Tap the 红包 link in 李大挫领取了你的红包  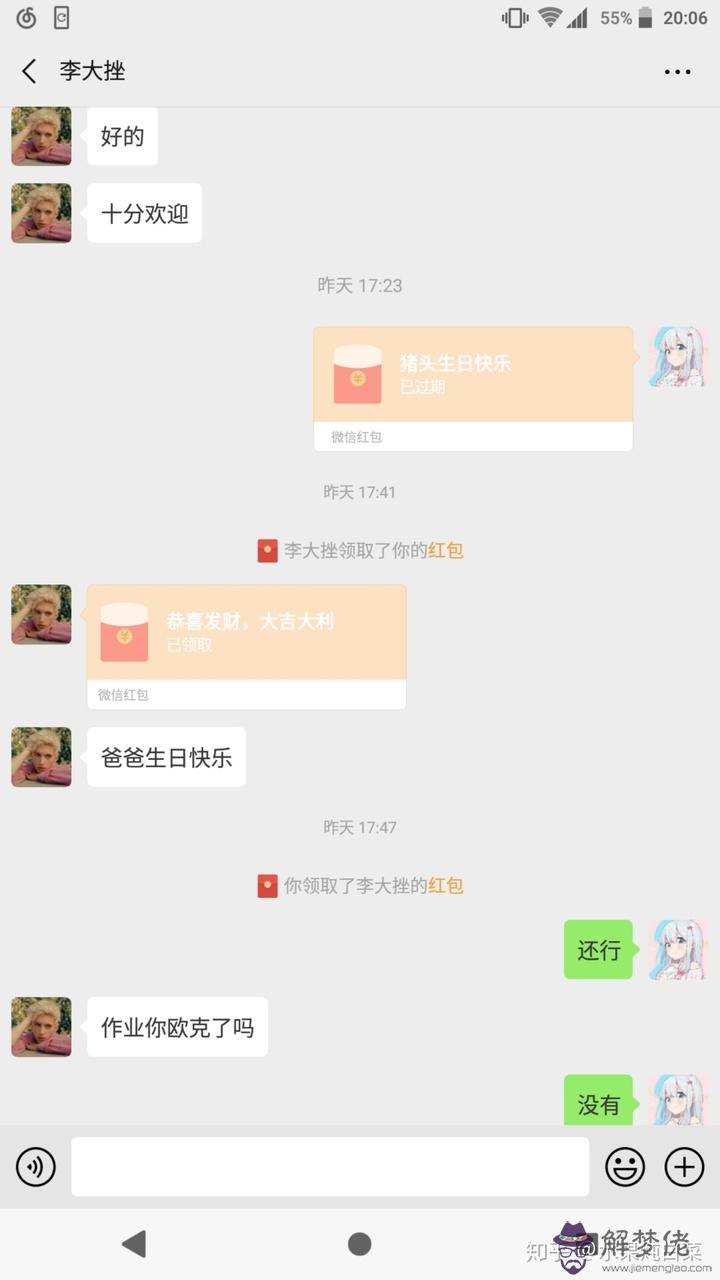[446, 550]
